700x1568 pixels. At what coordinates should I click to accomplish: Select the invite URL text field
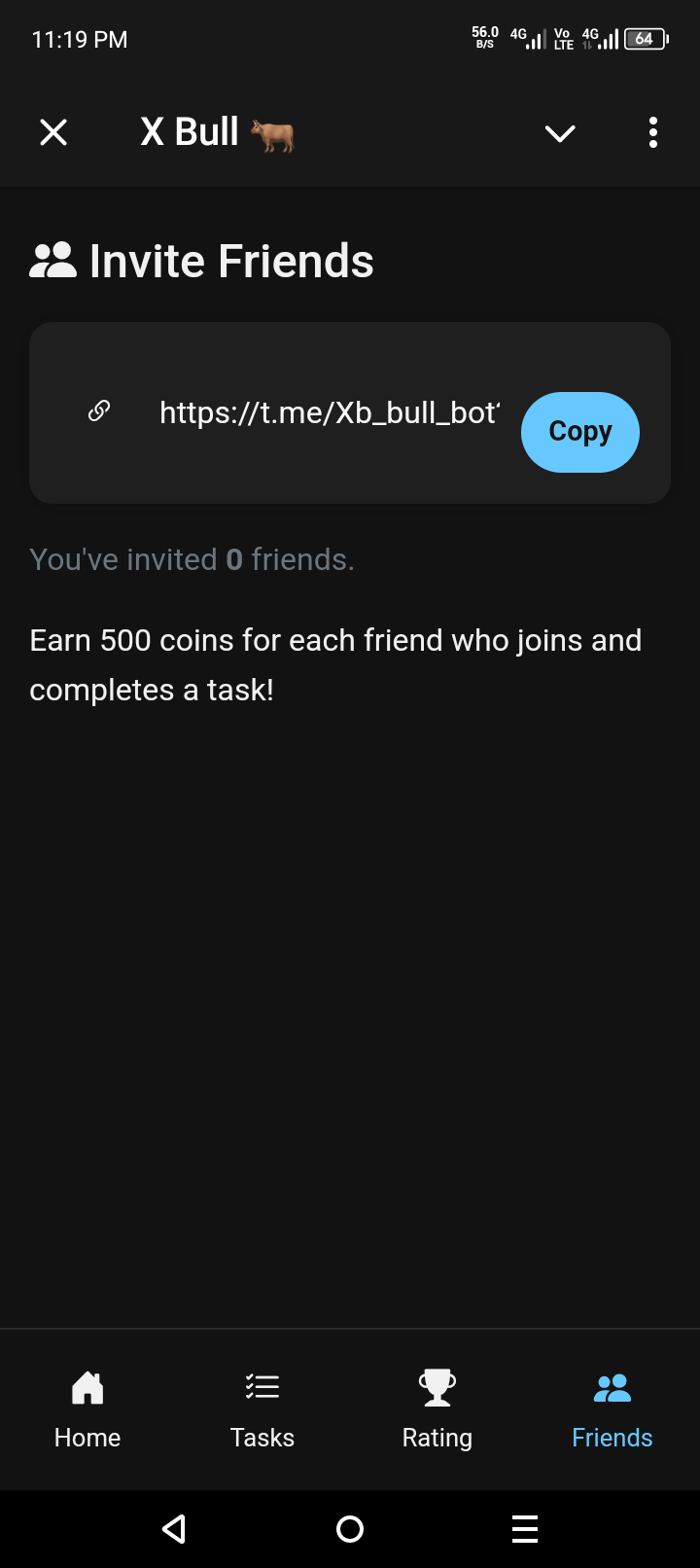[329, 412]
